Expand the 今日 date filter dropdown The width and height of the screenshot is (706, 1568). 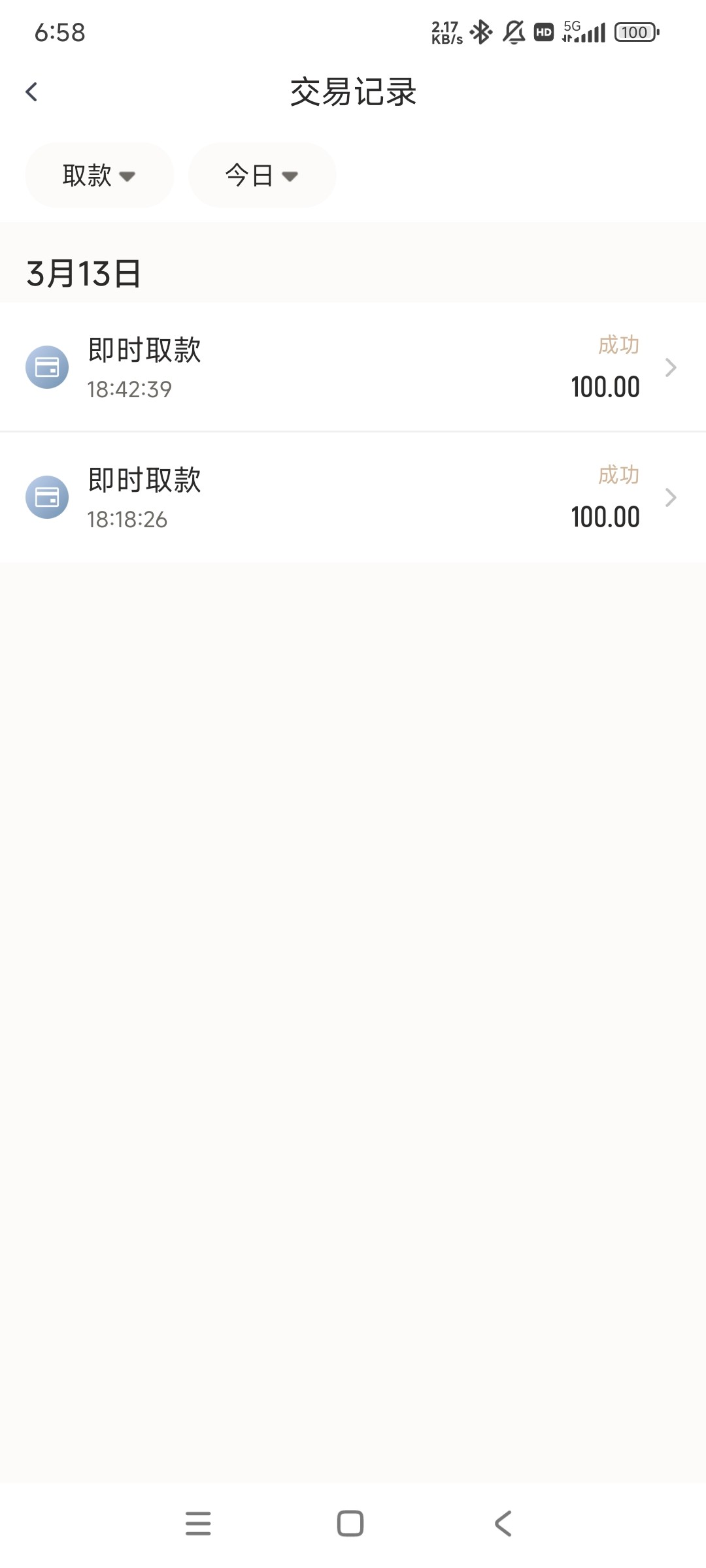(262, 175)
